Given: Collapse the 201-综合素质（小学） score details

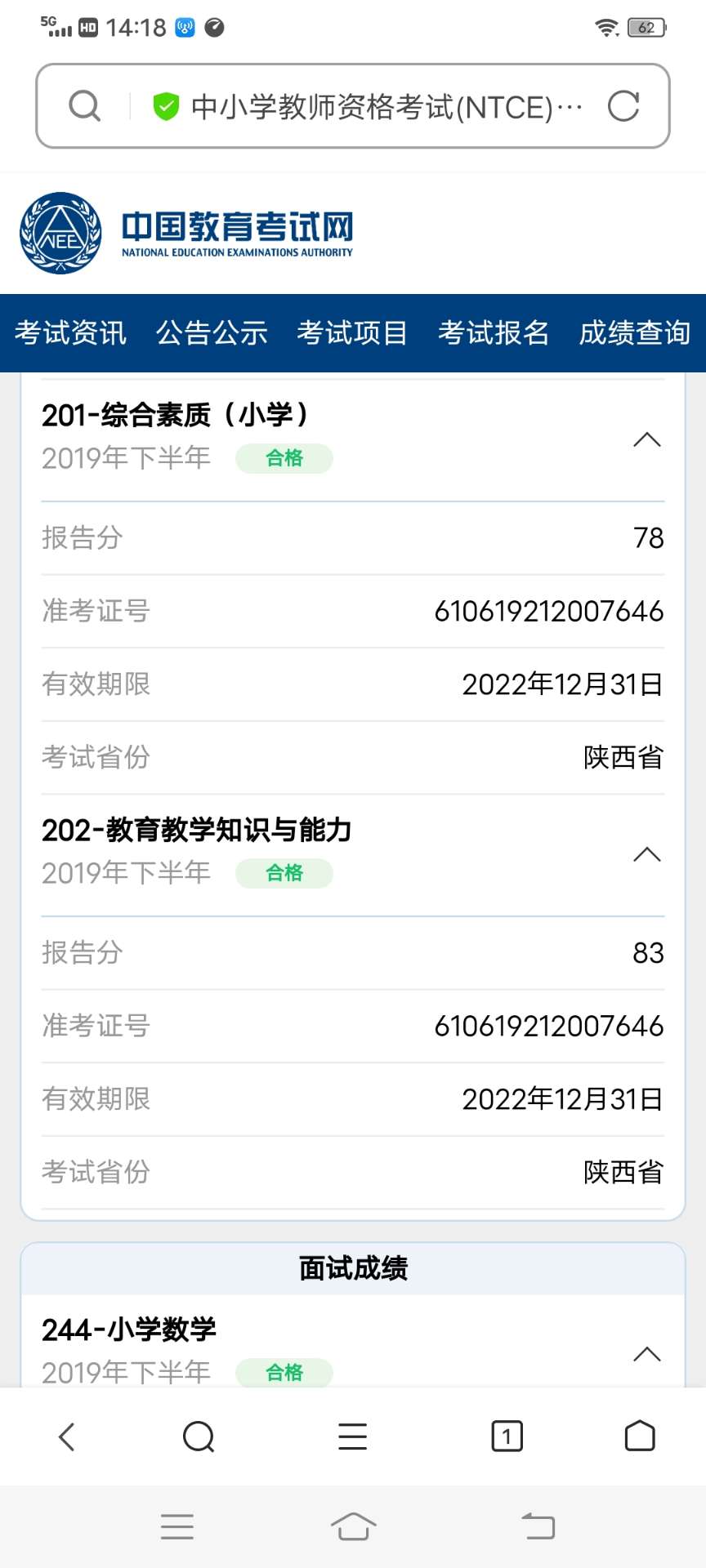Looking at the screenshot, I should pos(647,439).
